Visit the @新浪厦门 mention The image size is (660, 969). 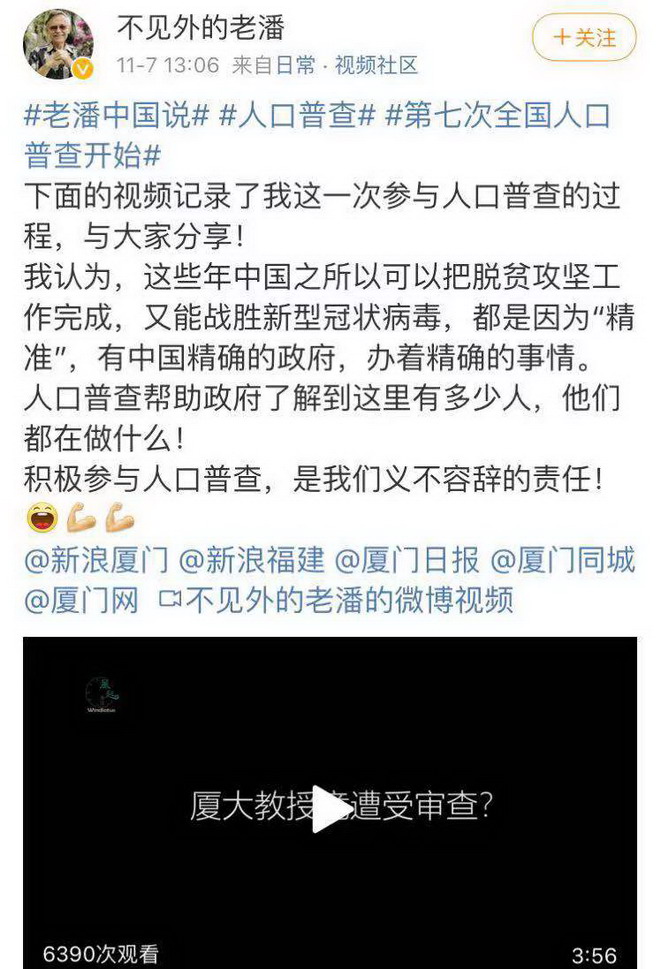click(96, 560)
